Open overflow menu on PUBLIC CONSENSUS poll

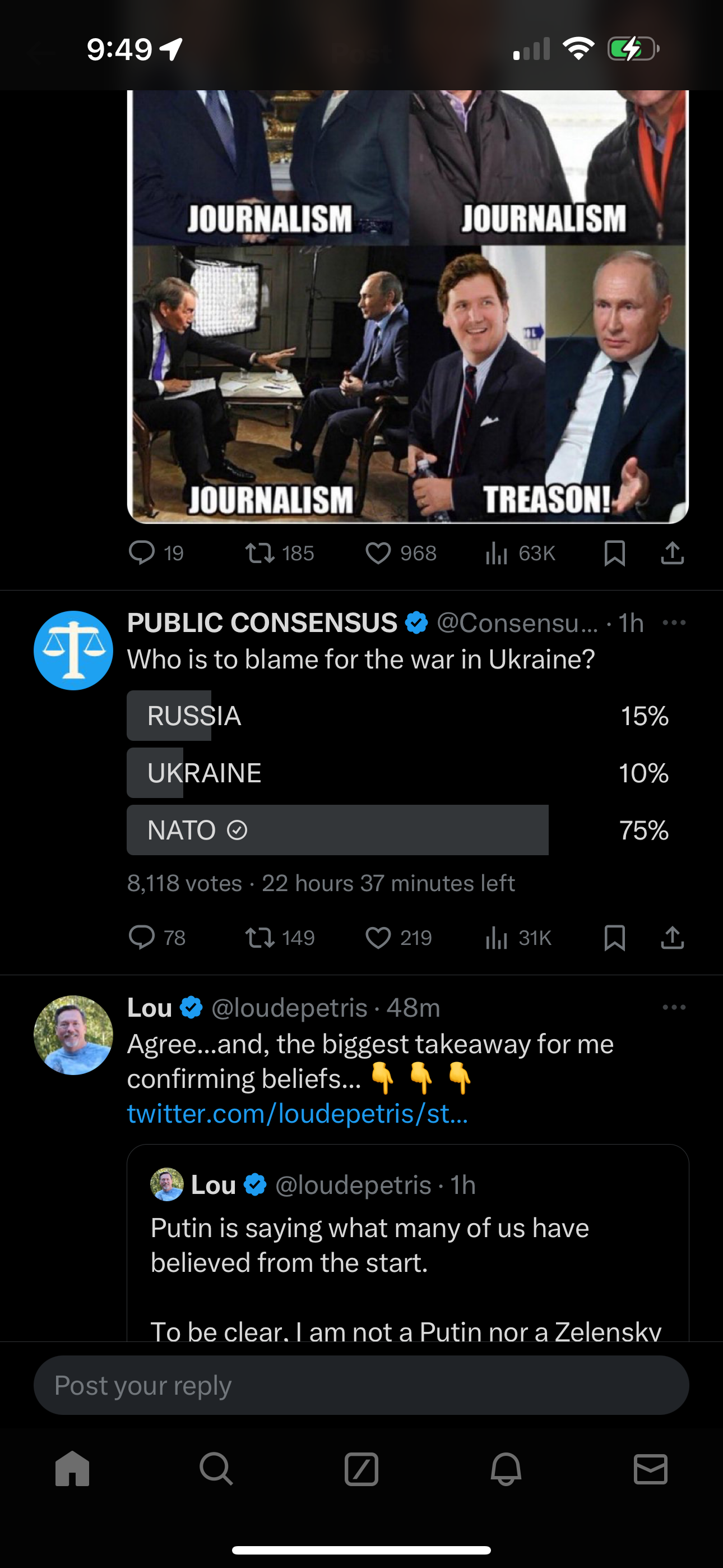[674, 622]
